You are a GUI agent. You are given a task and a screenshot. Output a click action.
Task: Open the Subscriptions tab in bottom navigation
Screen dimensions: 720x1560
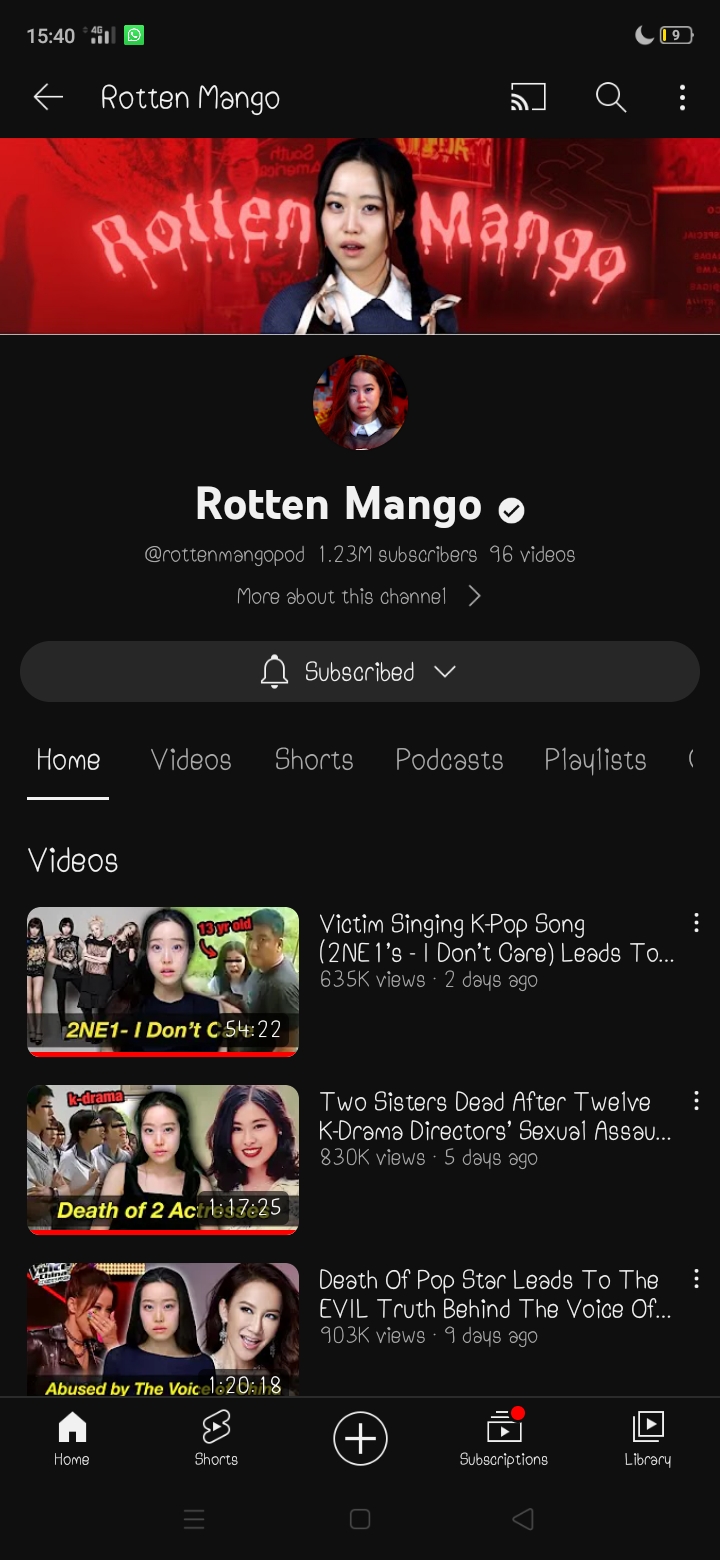click(x=504, y=1438)
